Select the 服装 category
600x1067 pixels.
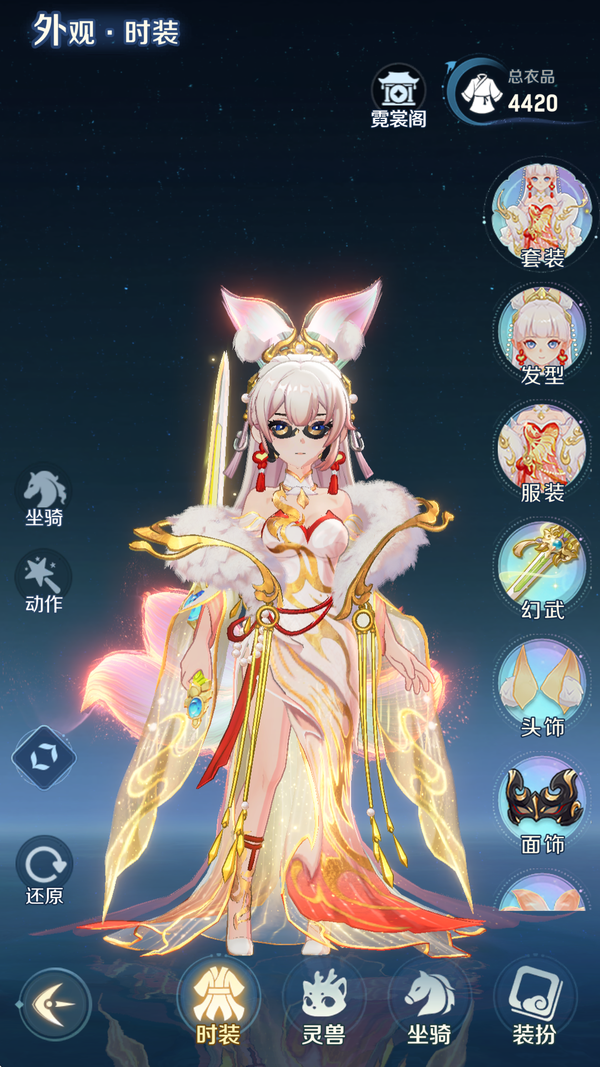click(x=542, y=450)
